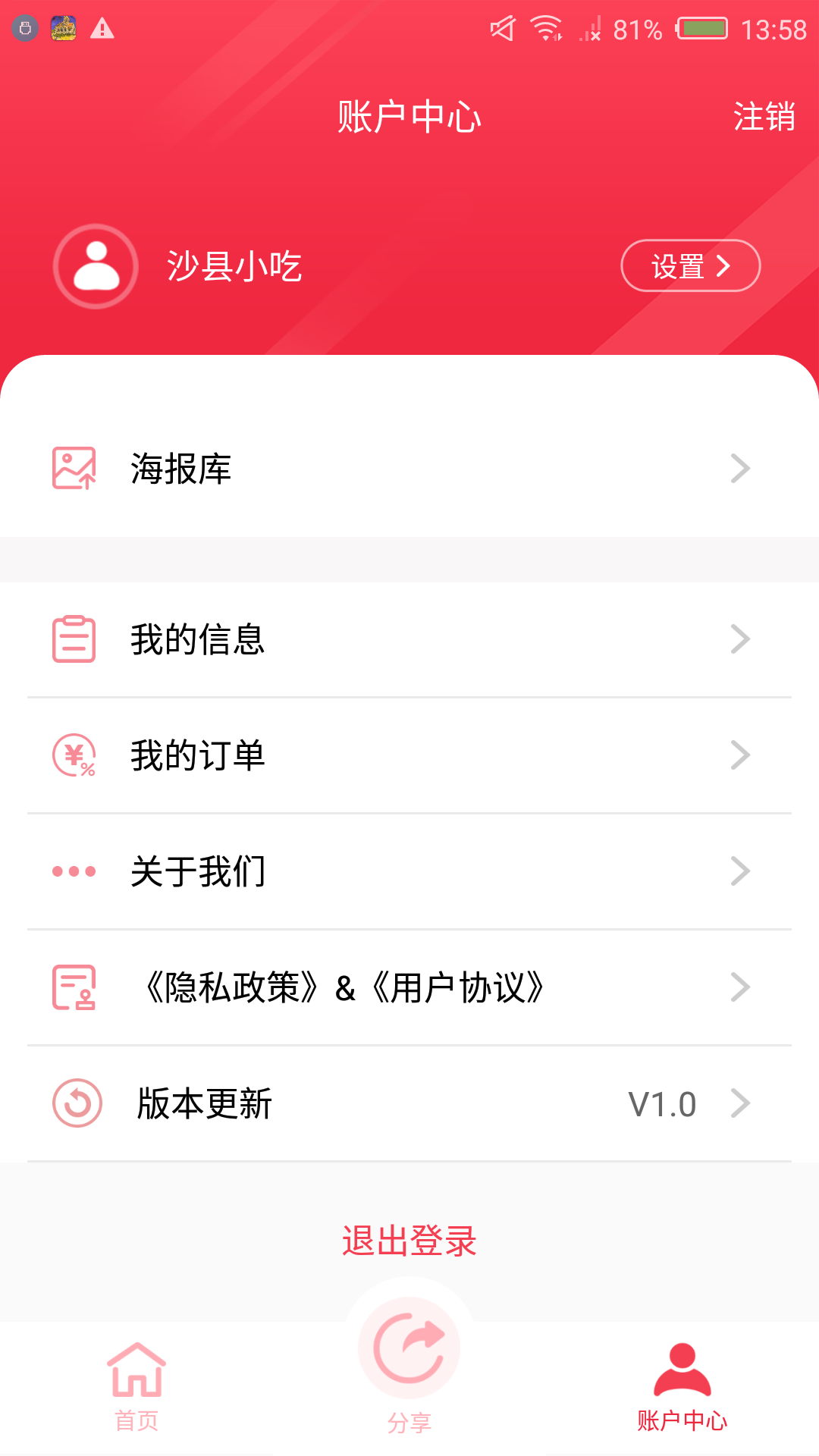Screen dimensions: 819x1456
Task: Click the battery level indicator
Action: [701, 30]
